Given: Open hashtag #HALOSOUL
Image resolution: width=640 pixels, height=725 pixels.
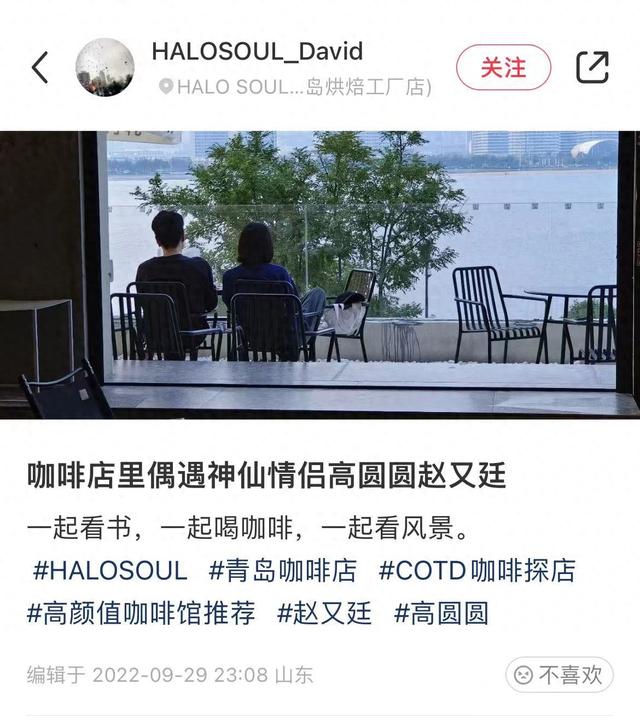Looking at the screenshot, I should click(110, 571).
